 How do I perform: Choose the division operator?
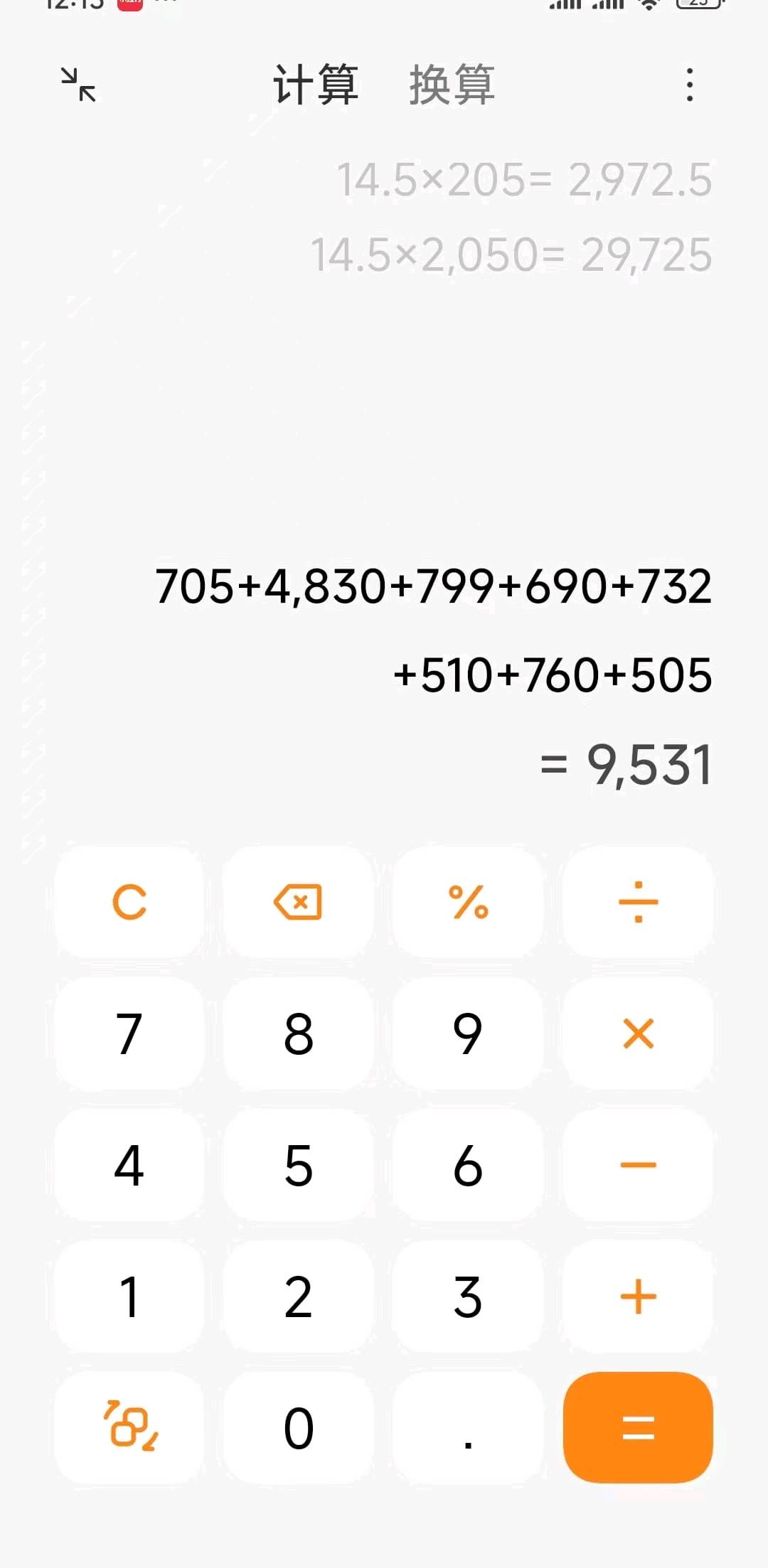[x=638, y=902]
